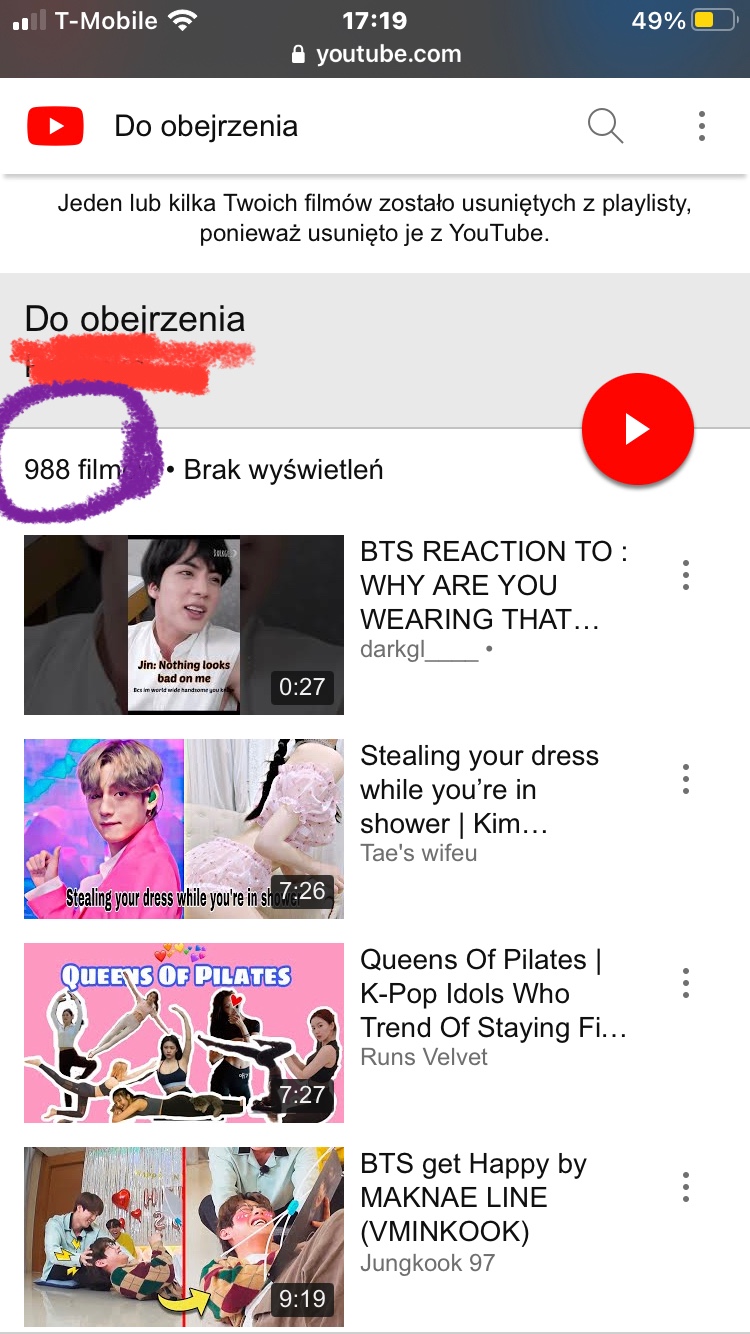Tap the youtube.com address bar
Viewport: 750px width, 1334px height.
click(x=376, y=54)
